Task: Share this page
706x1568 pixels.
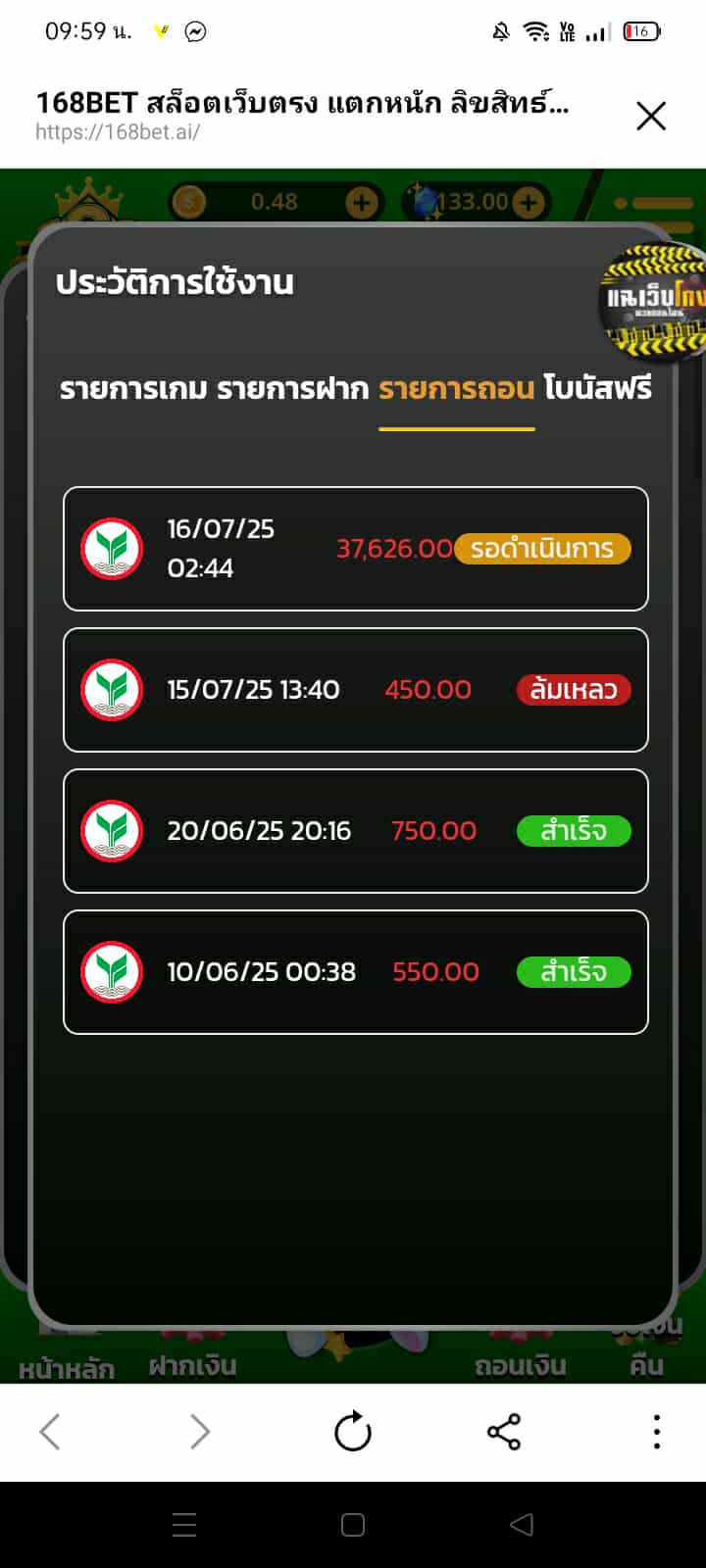Action: coord(504,1433)
